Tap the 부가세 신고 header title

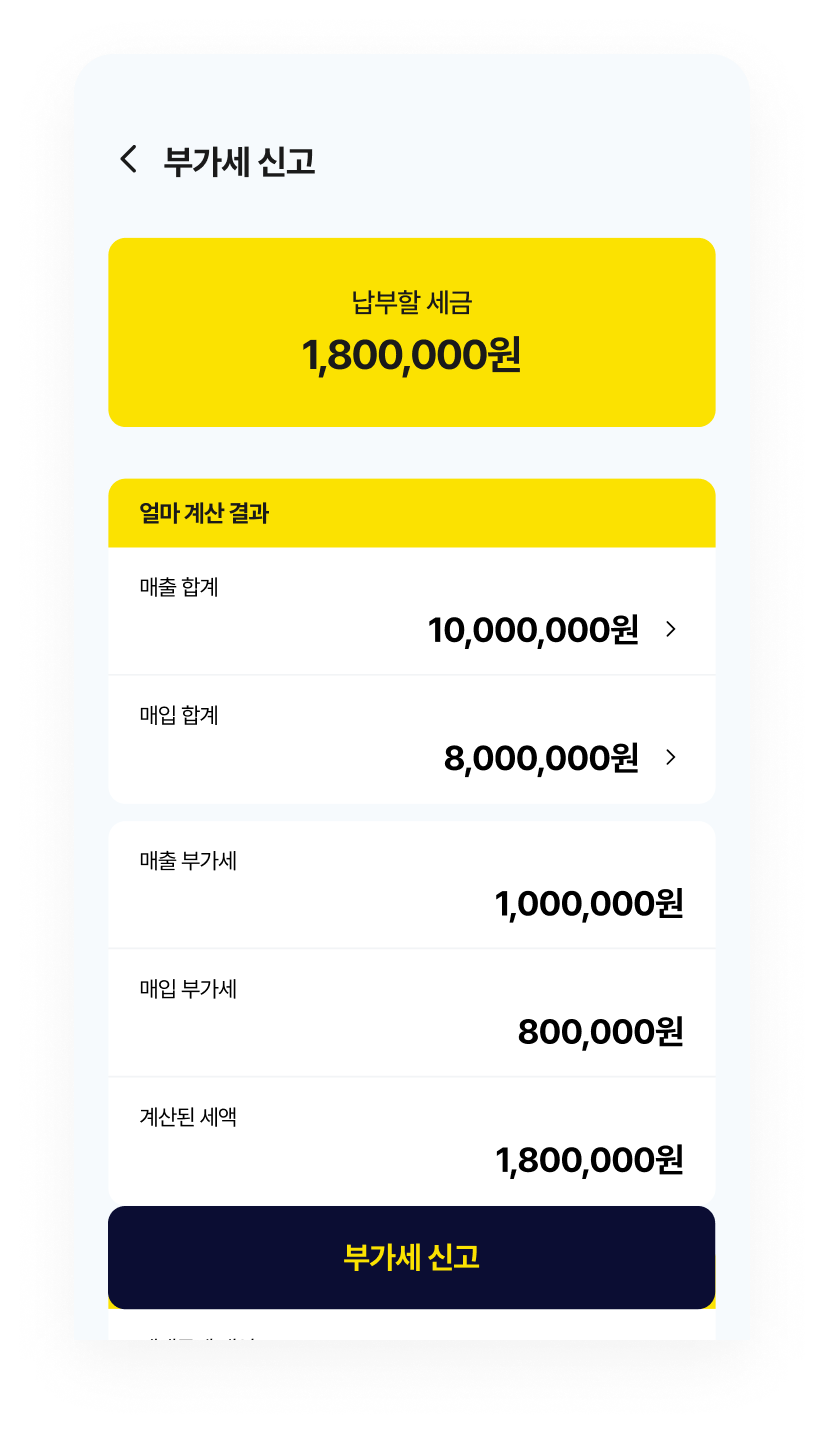(240, 159)
